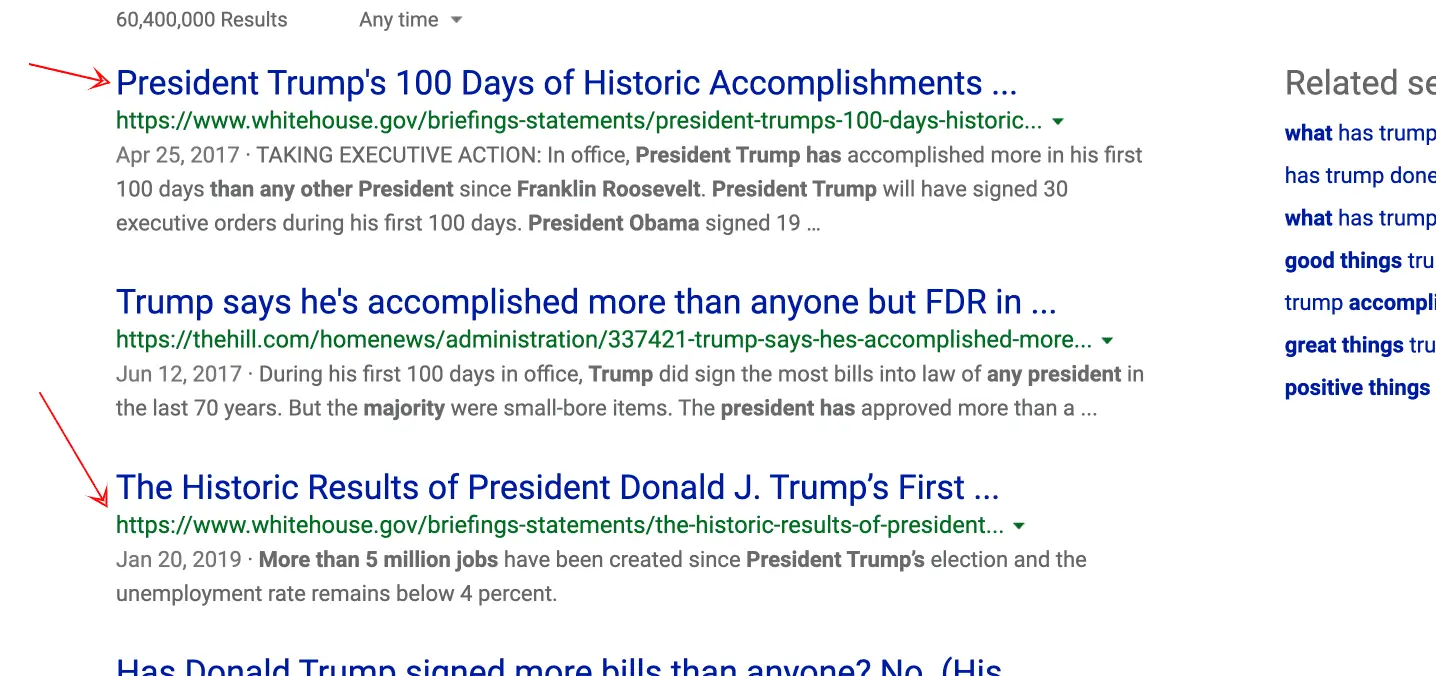Select related search 'good things'
Image resolution: width=1436 pixels, height=676 pixels.
tap(1358, 261)
